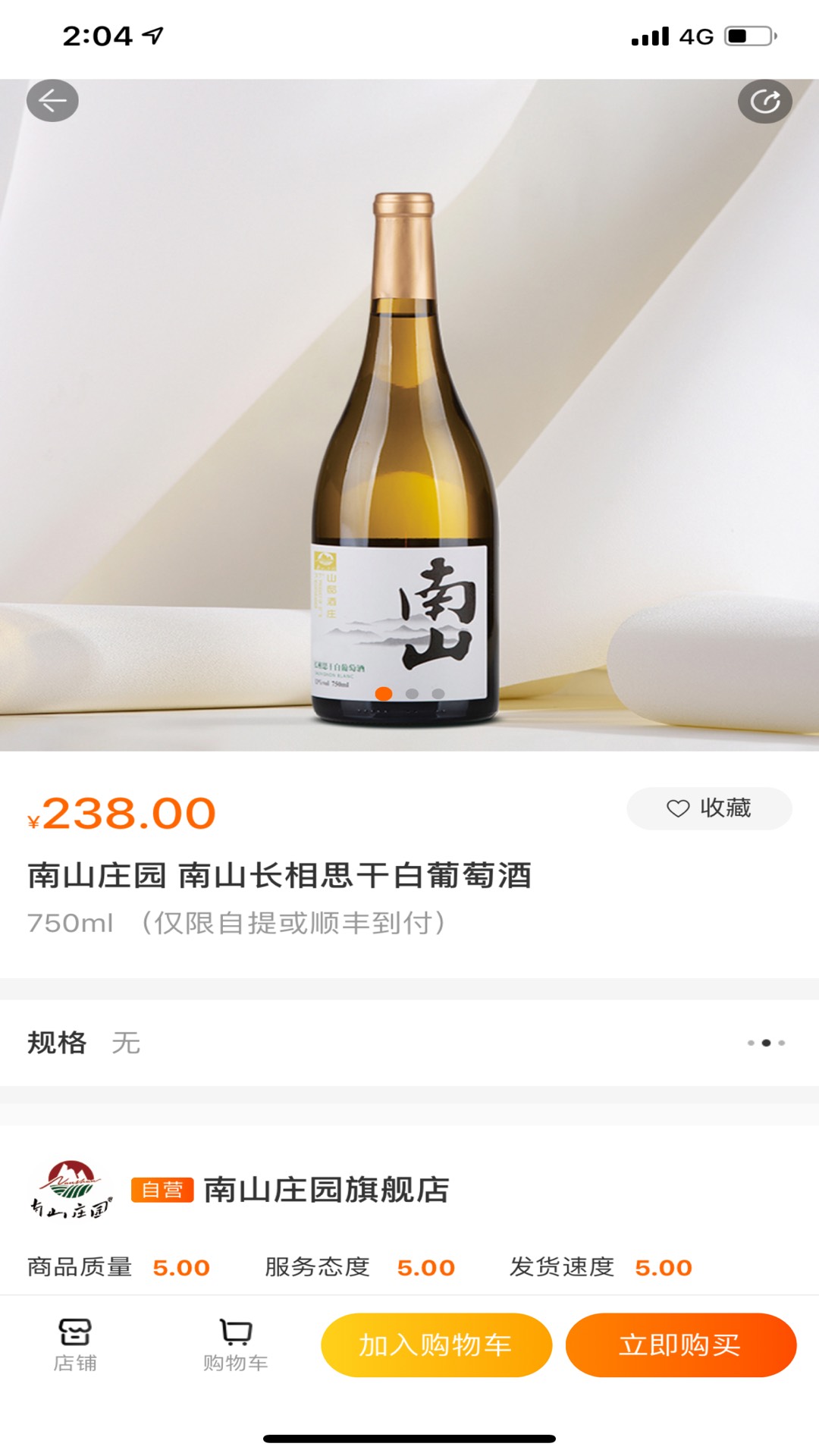Screen dimensions: 819x1456
Task: Select the first carousel dot indicator
Action: (x=384, y=692)
